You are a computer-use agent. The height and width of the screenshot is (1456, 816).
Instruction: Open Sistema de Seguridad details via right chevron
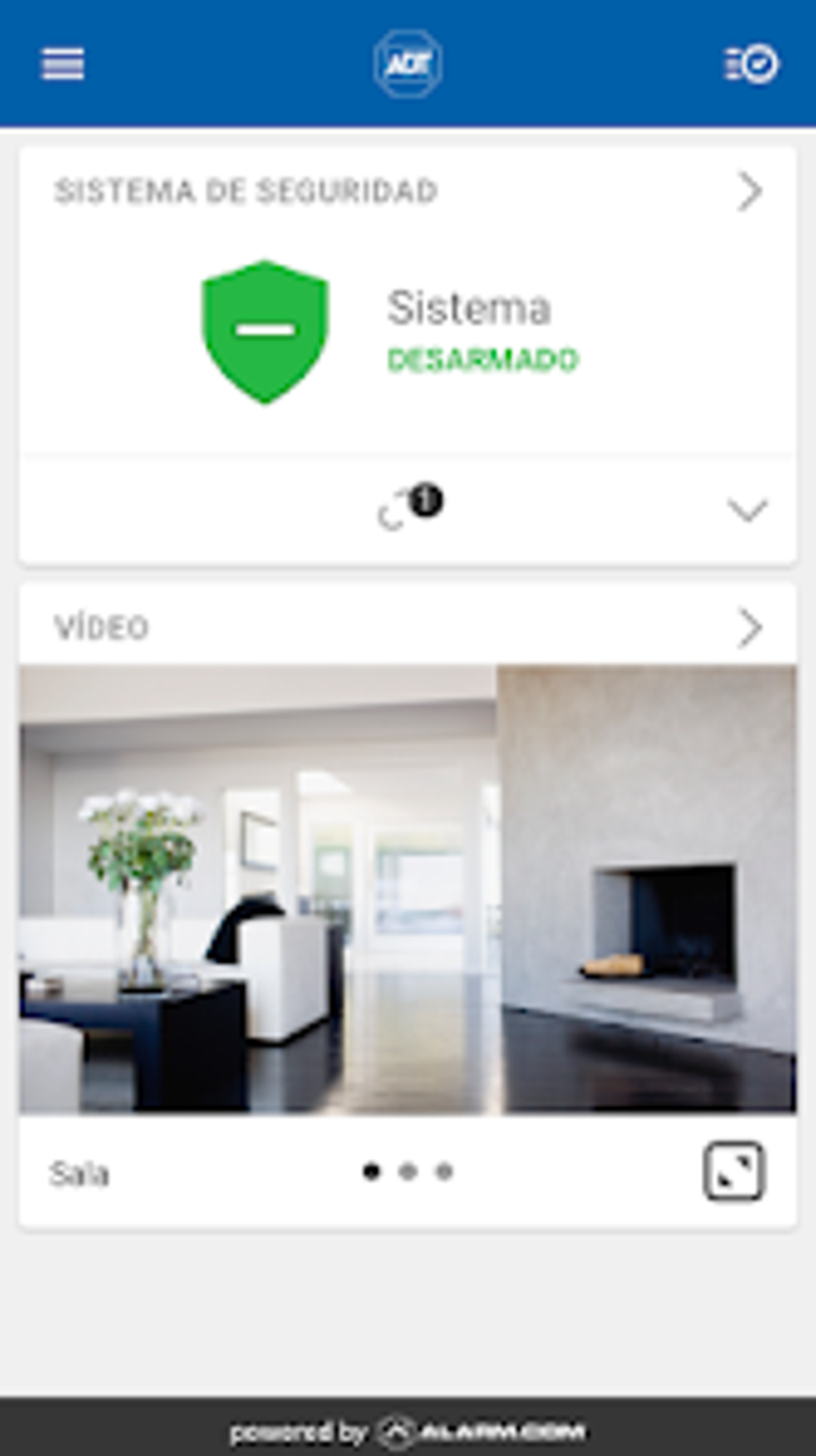[750, 190]
